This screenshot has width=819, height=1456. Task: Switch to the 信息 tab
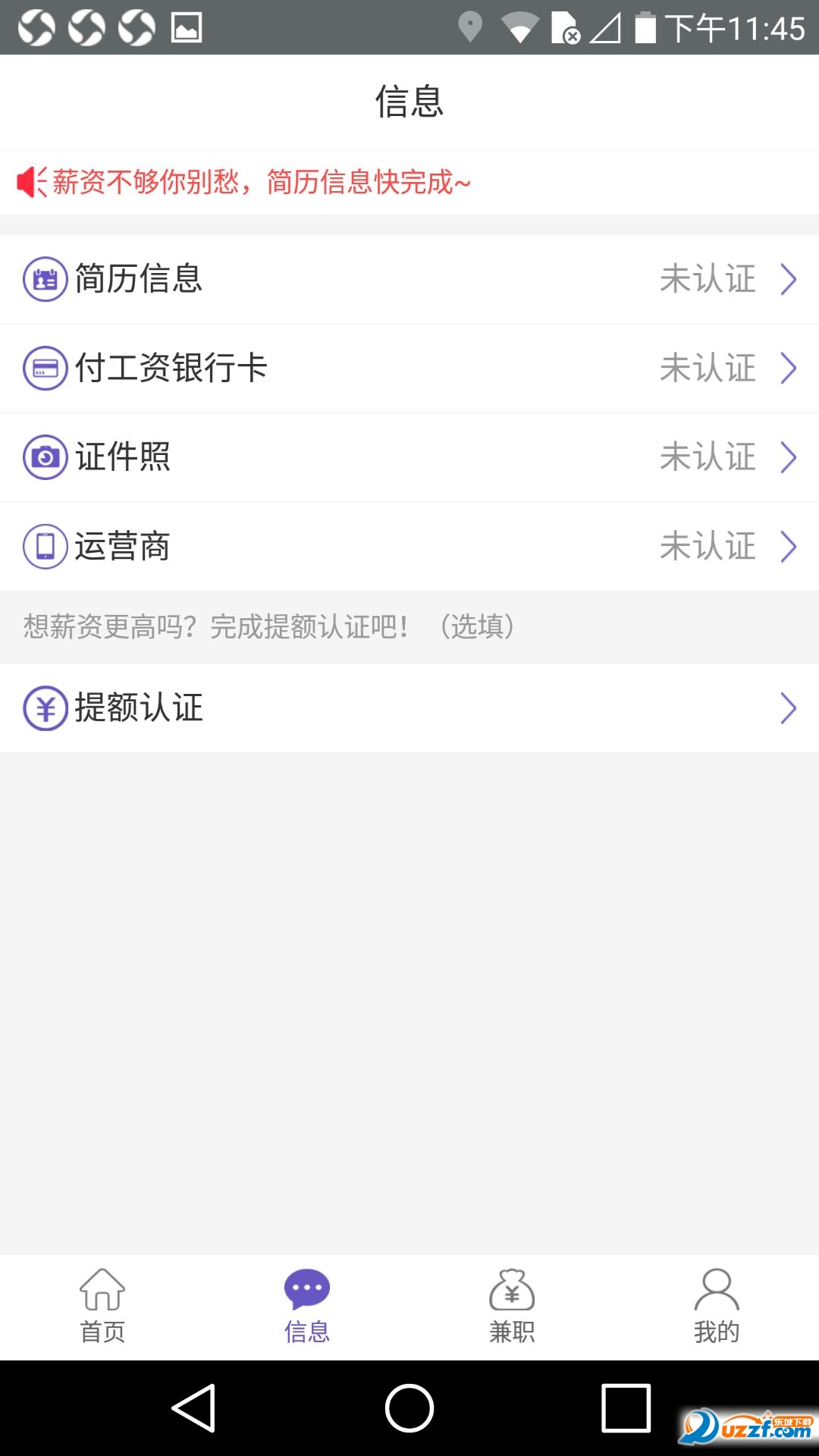coord(307,1306)
